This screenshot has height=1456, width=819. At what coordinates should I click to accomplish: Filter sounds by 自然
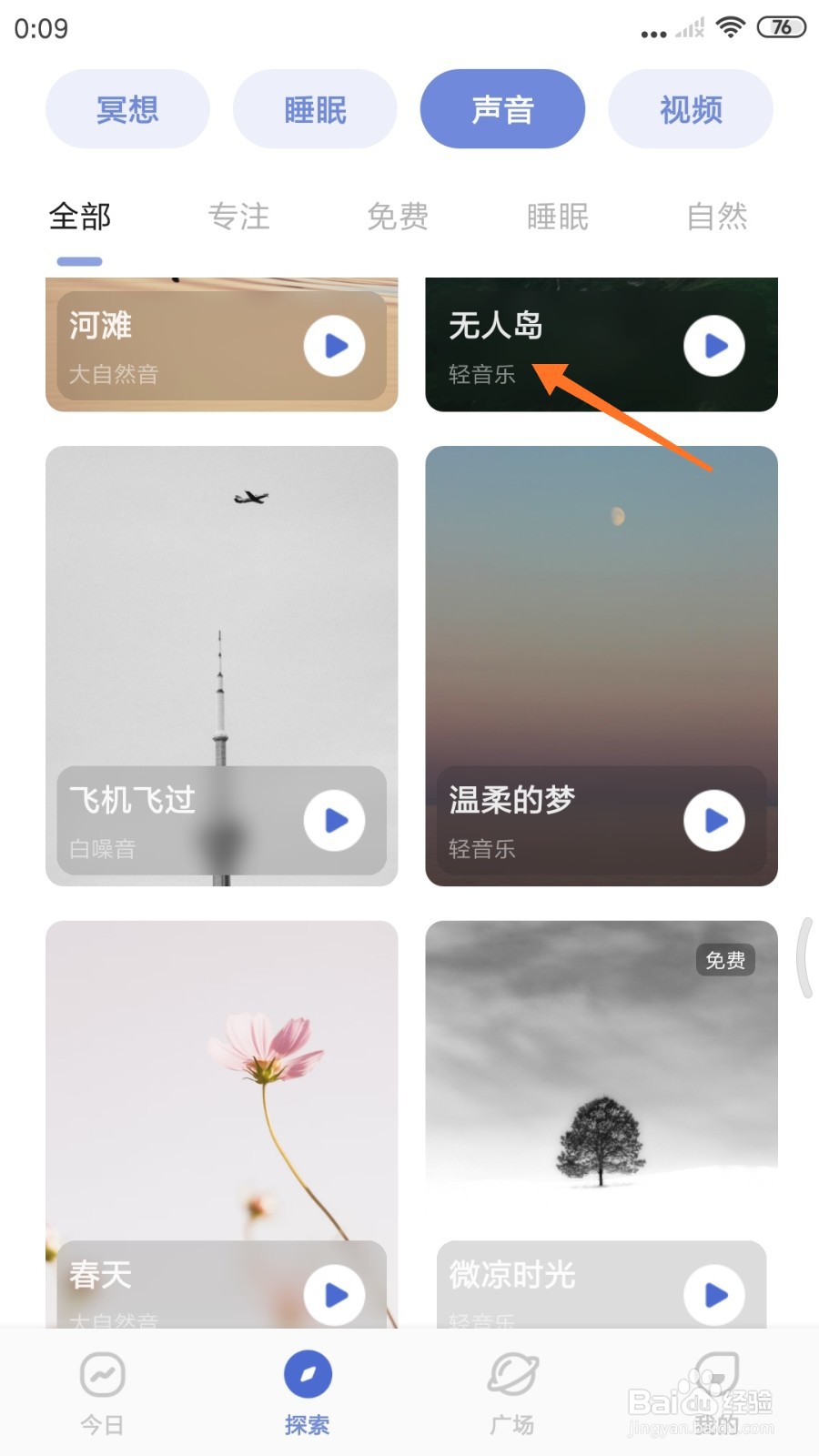point(717,217)
